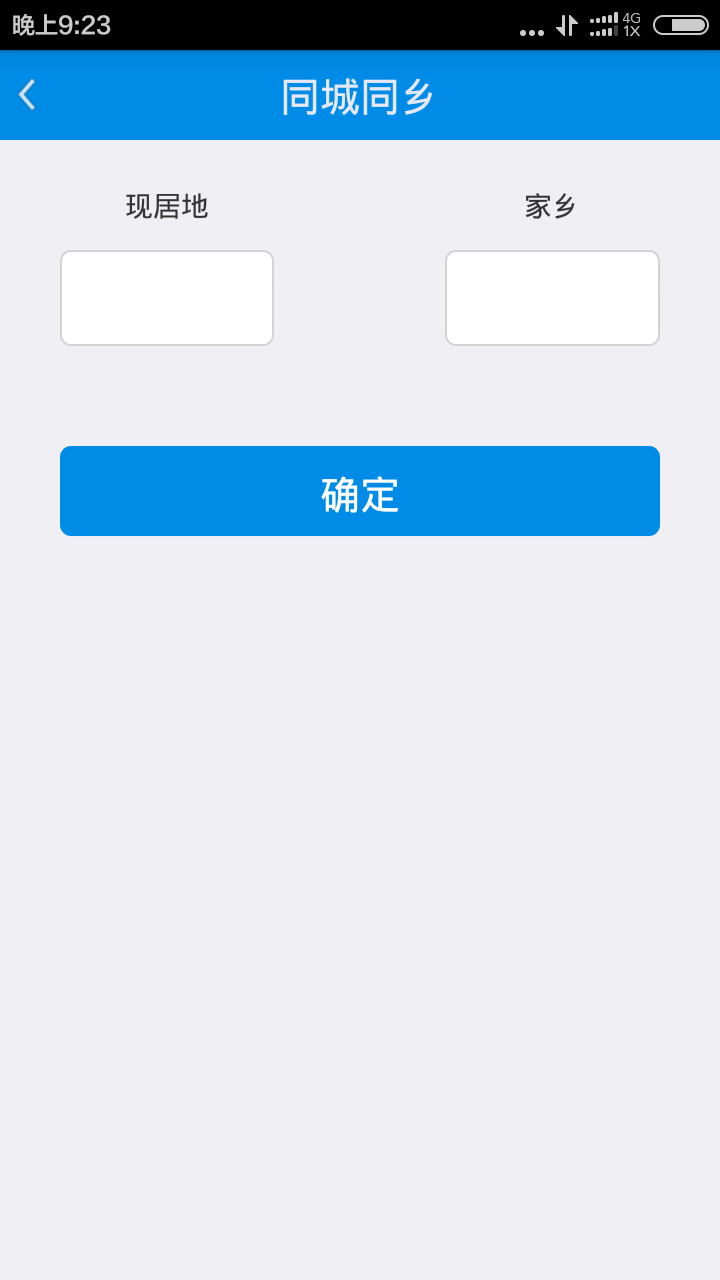Click the notification dots in status bar
720x1280 pixels.
(532, 30)
